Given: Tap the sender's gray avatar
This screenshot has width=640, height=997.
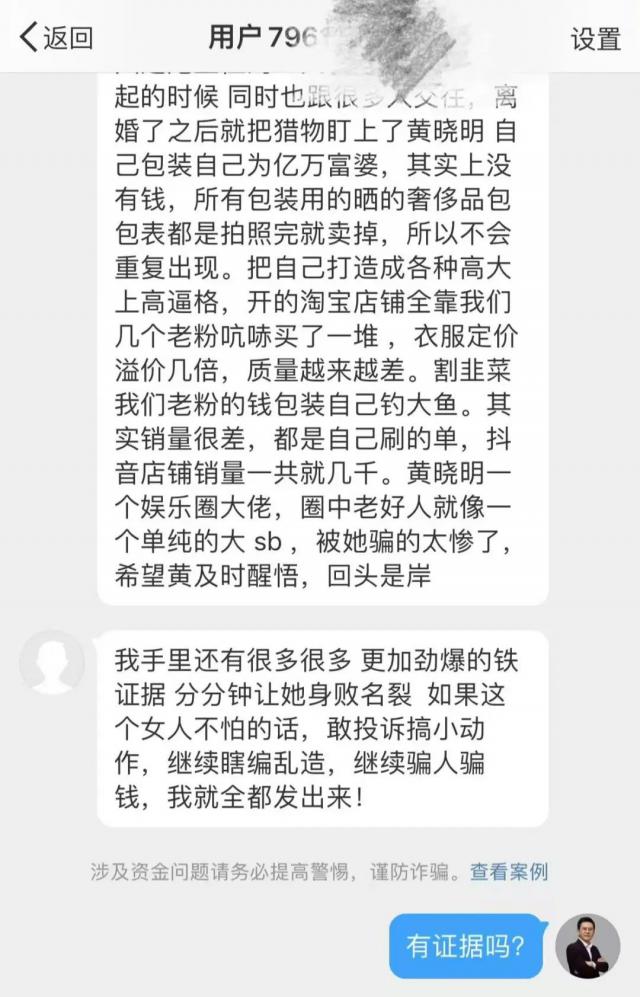Looking at the screenshot, I should pyautogui.click(x=52, y=662).
